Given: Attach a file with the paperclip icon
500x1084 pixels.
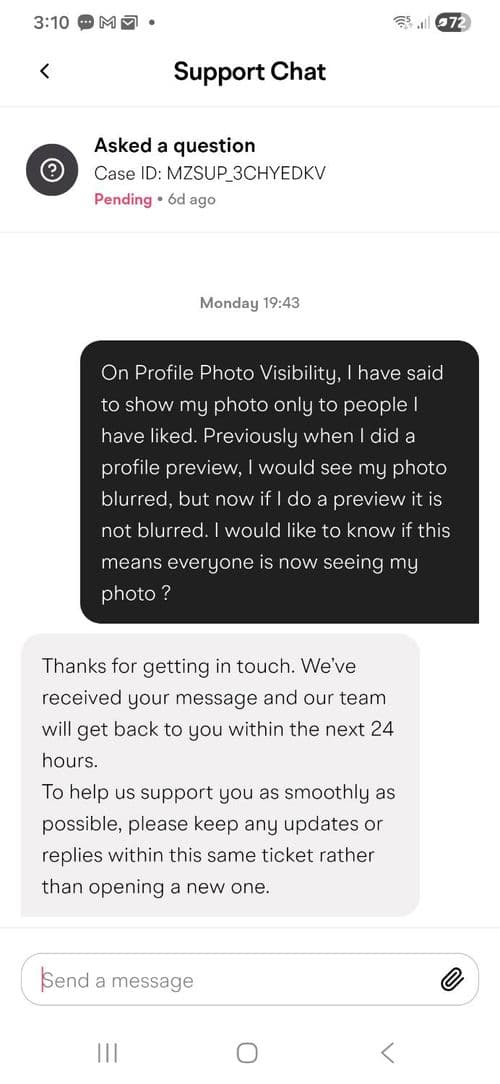Looking at the screenshot, I should click(x=451, y=979).
